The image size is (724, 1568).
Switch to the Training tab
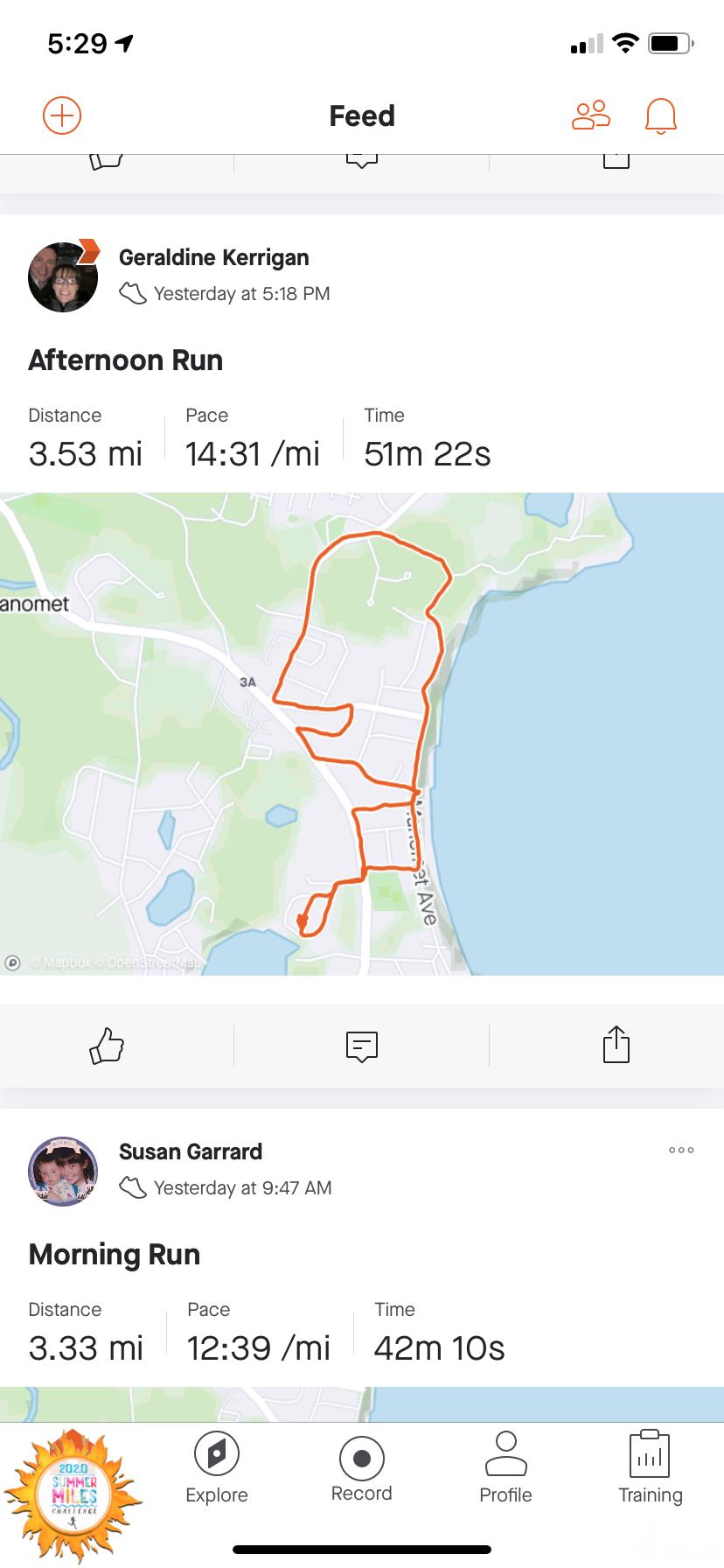(650, 1470)
